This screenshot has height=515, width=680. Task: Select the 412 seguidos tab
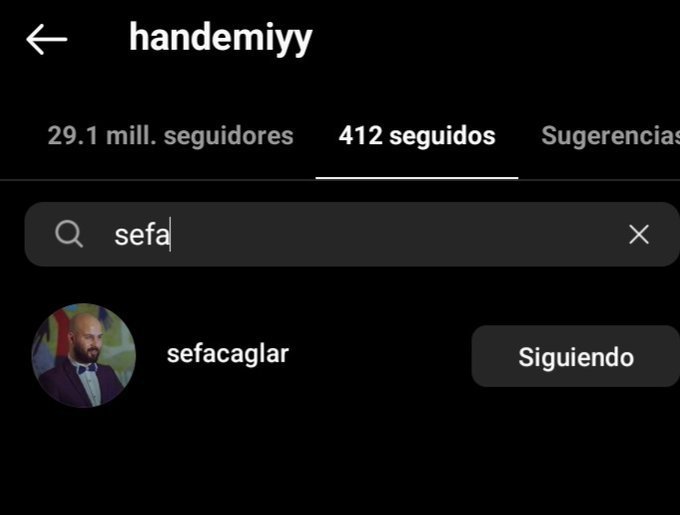[x=416, y=136]
